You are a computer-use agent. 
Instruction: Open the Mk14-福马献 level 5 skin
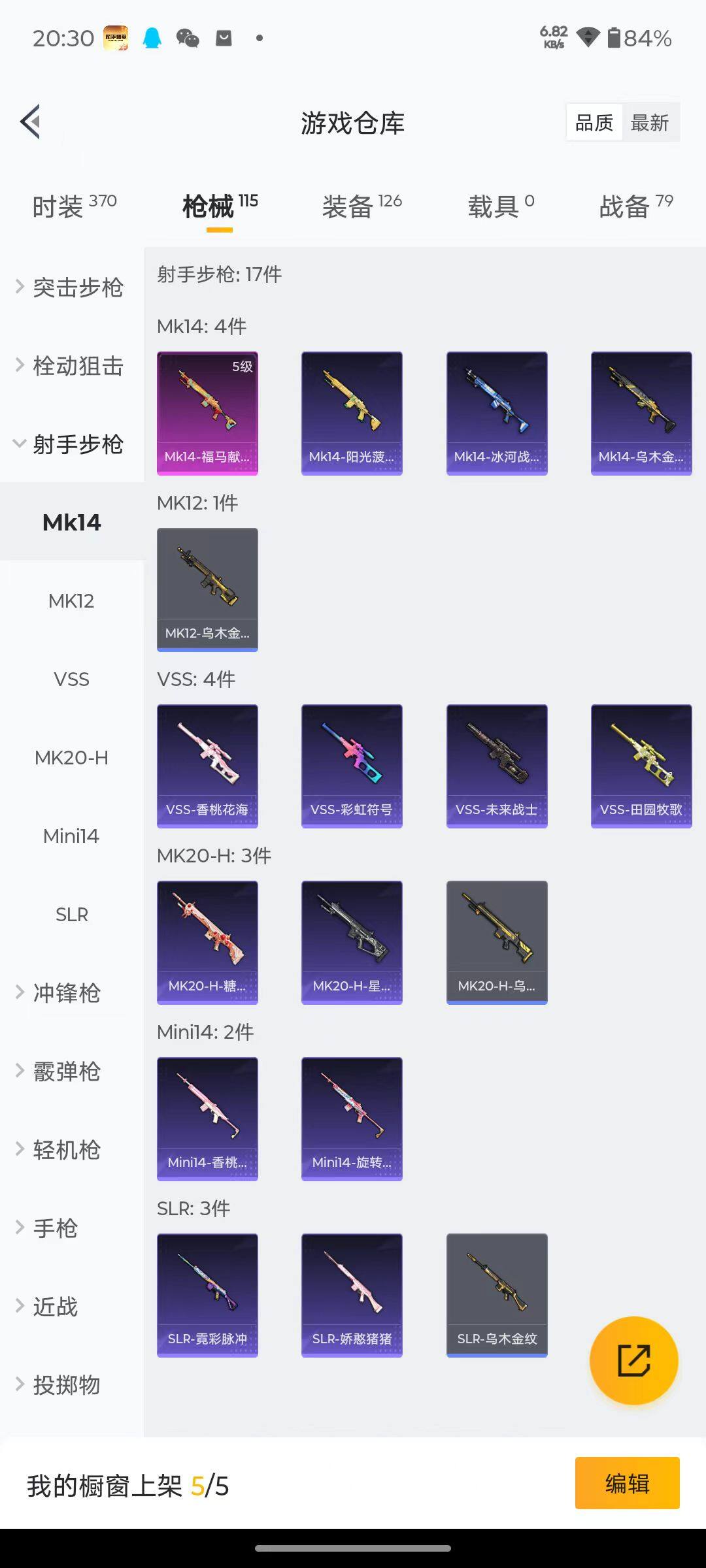207,413
